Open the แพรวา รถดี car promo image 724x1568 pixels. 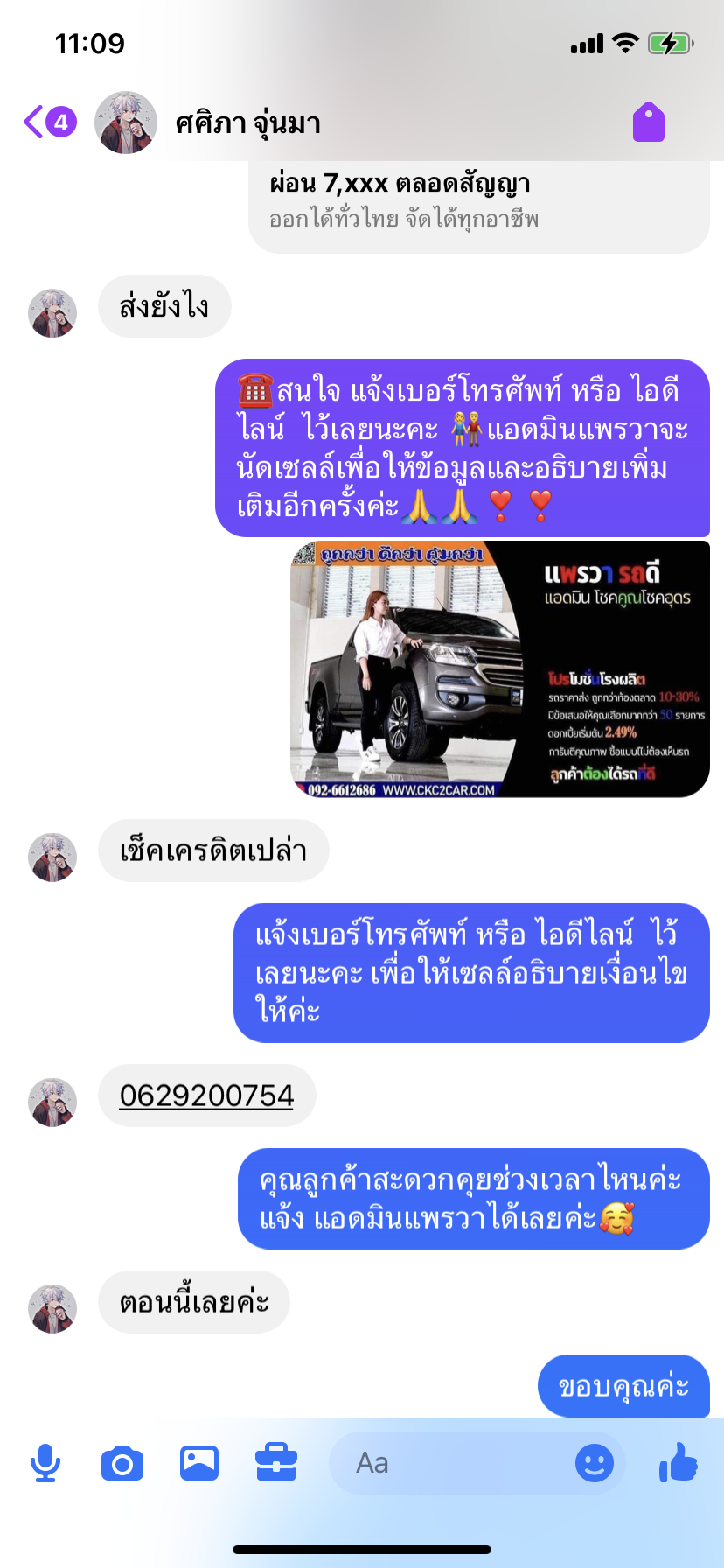(499, 668)
